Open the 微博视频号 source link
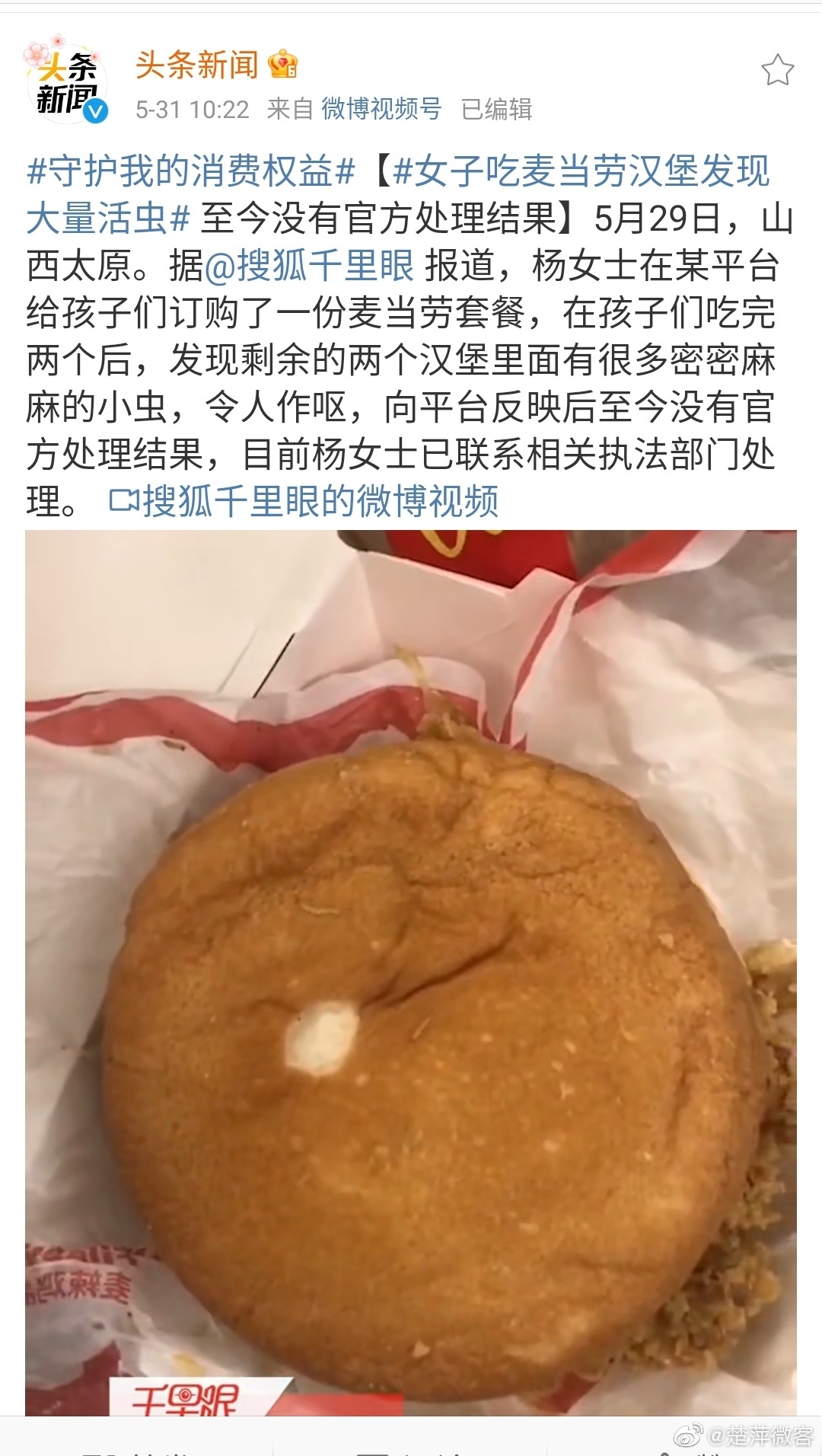This screenshot has width=822, height=1456. [381, 110]
